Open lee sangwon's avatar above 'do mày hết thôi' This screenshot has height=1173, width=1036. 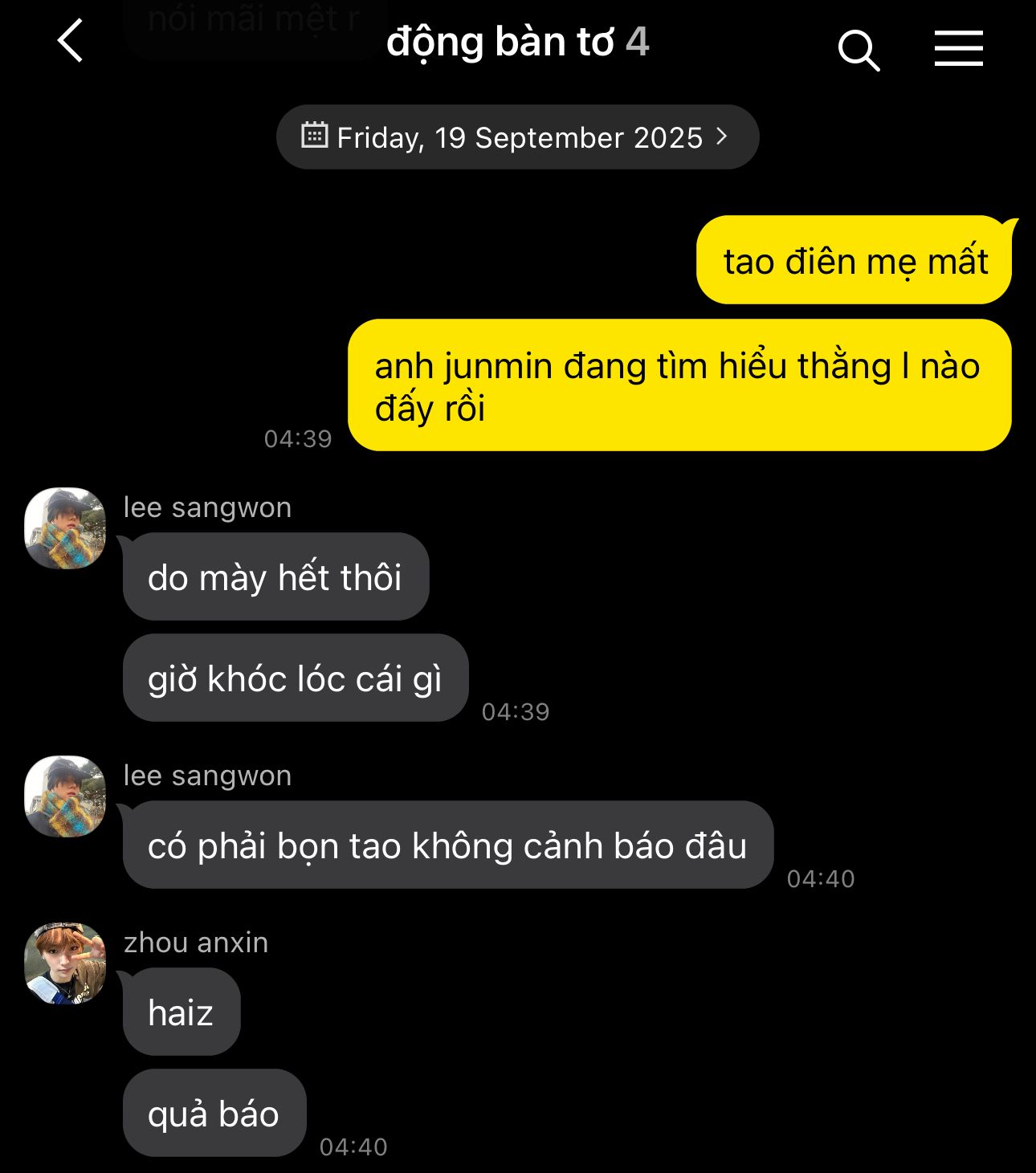[x=65, y=528]
